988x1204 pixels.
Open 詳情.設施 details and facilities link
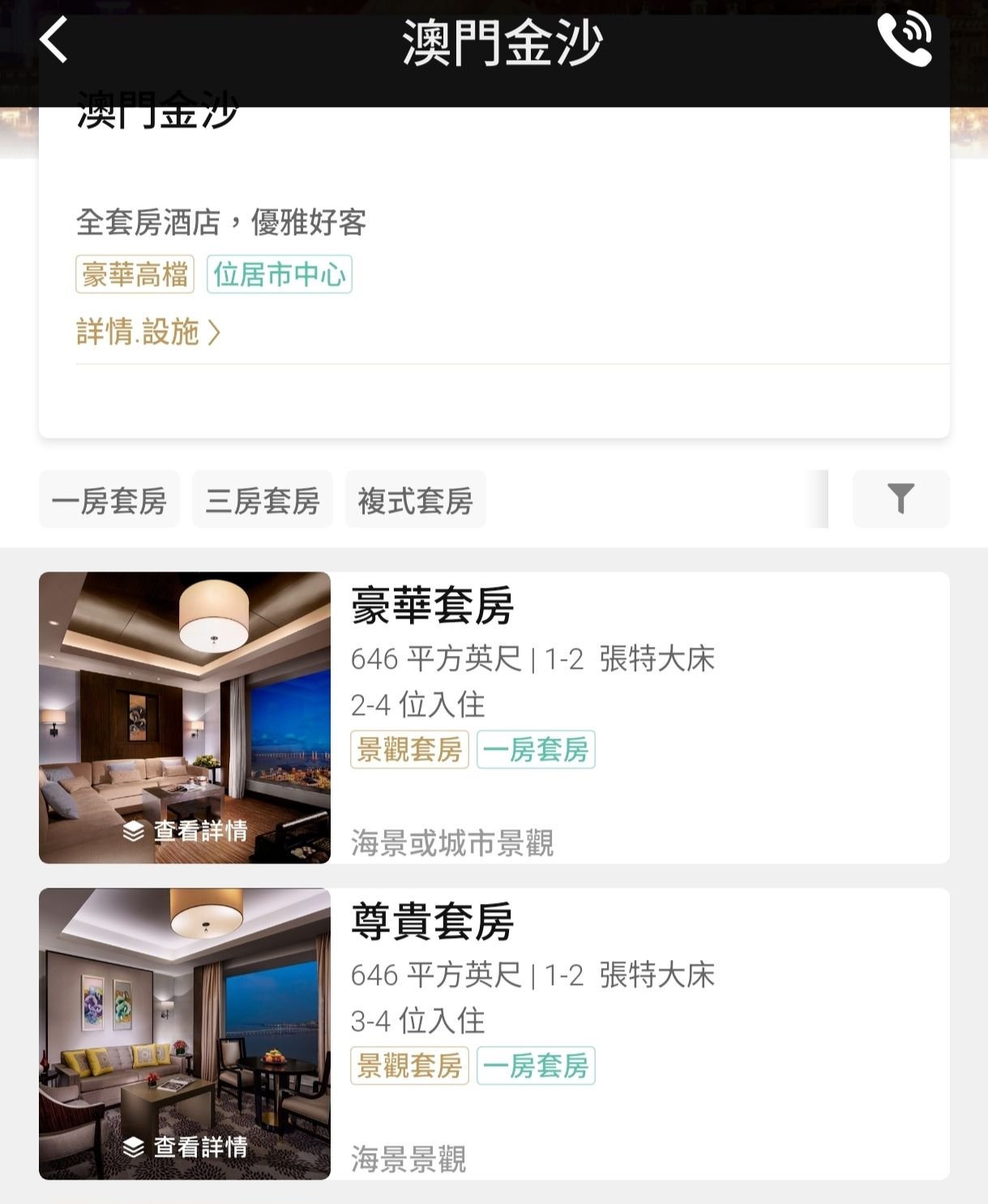point(148,332)
